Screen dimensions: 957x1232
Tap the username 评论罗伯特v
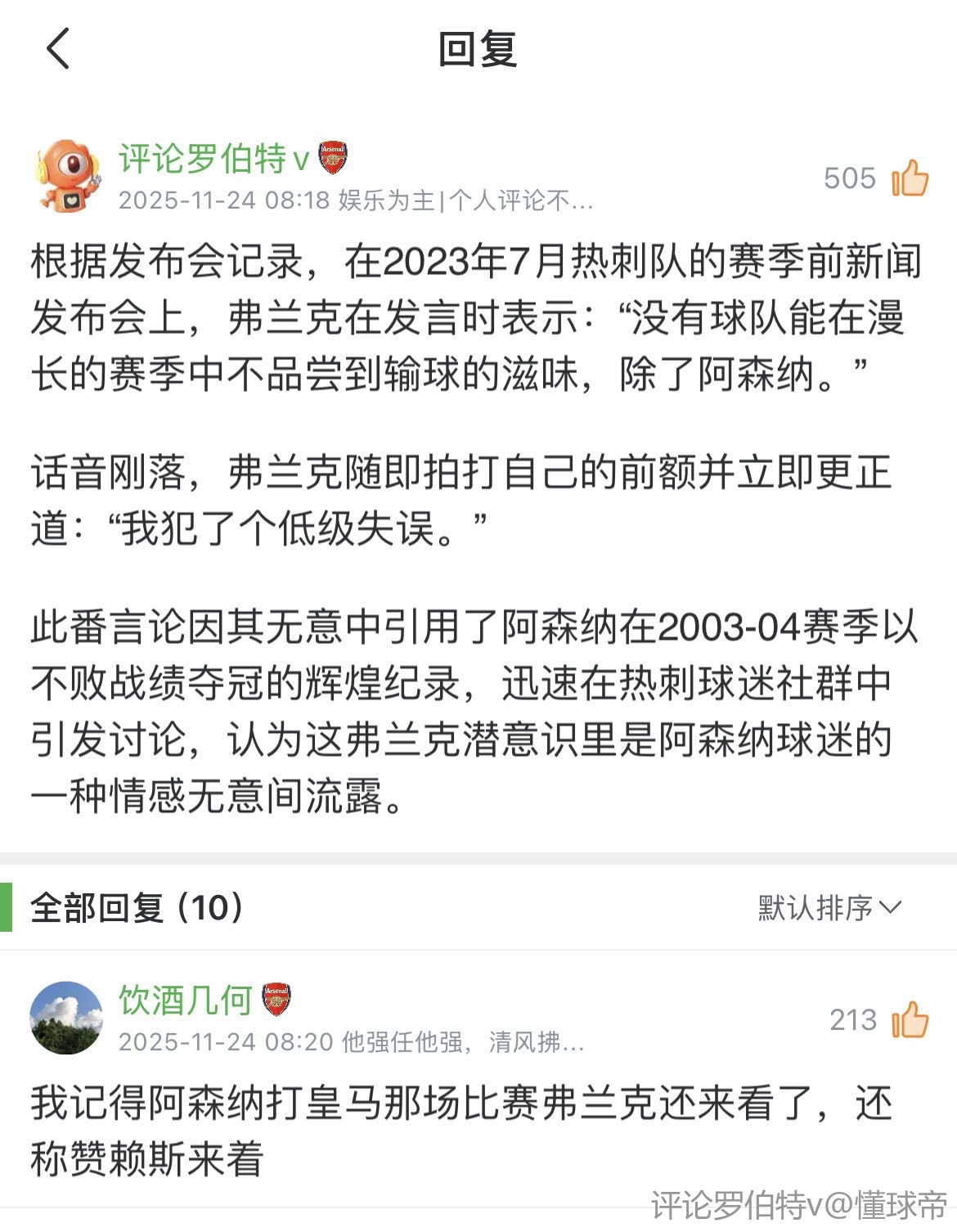pyautogui.click(x=213, y=159)
